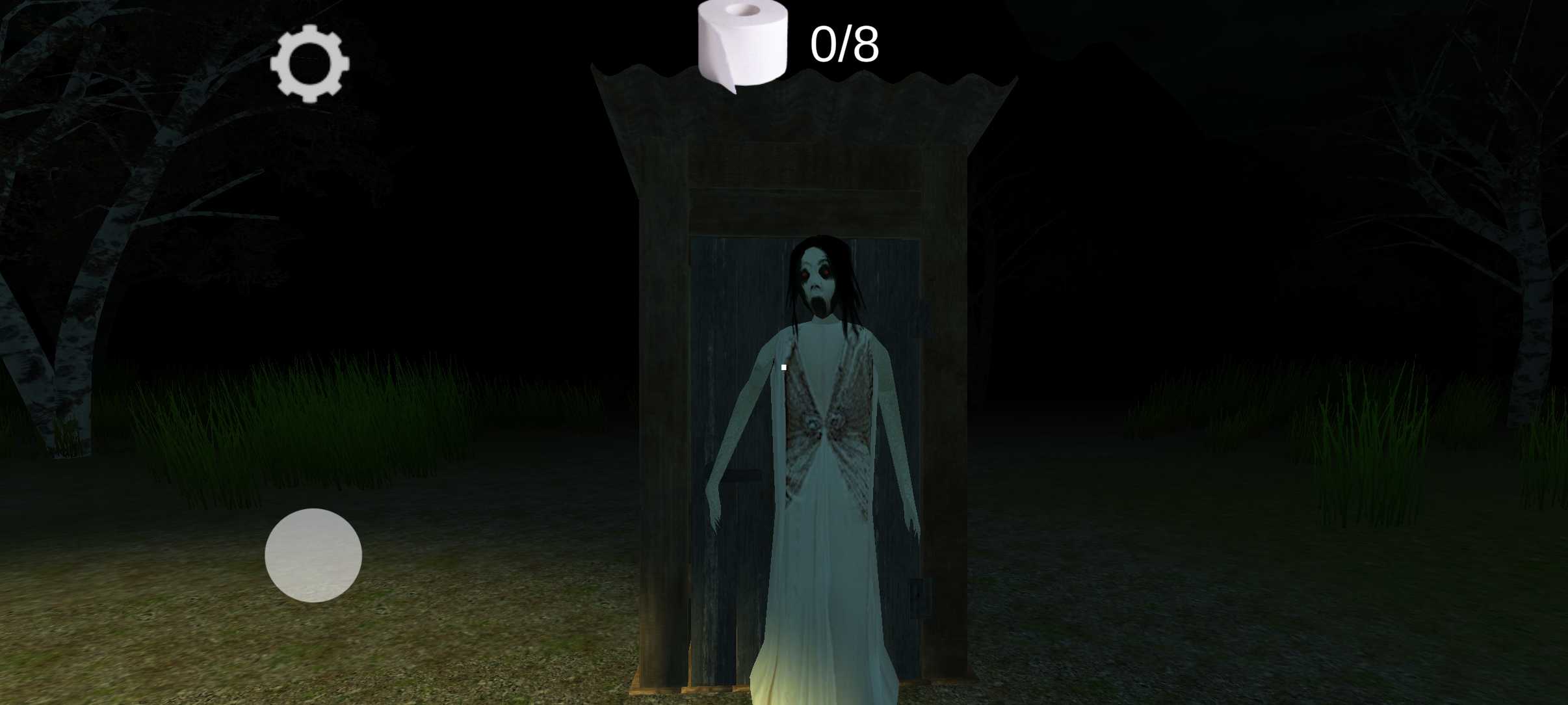Open the settings gear icon
1568x705 pixels.
(310, 64)
